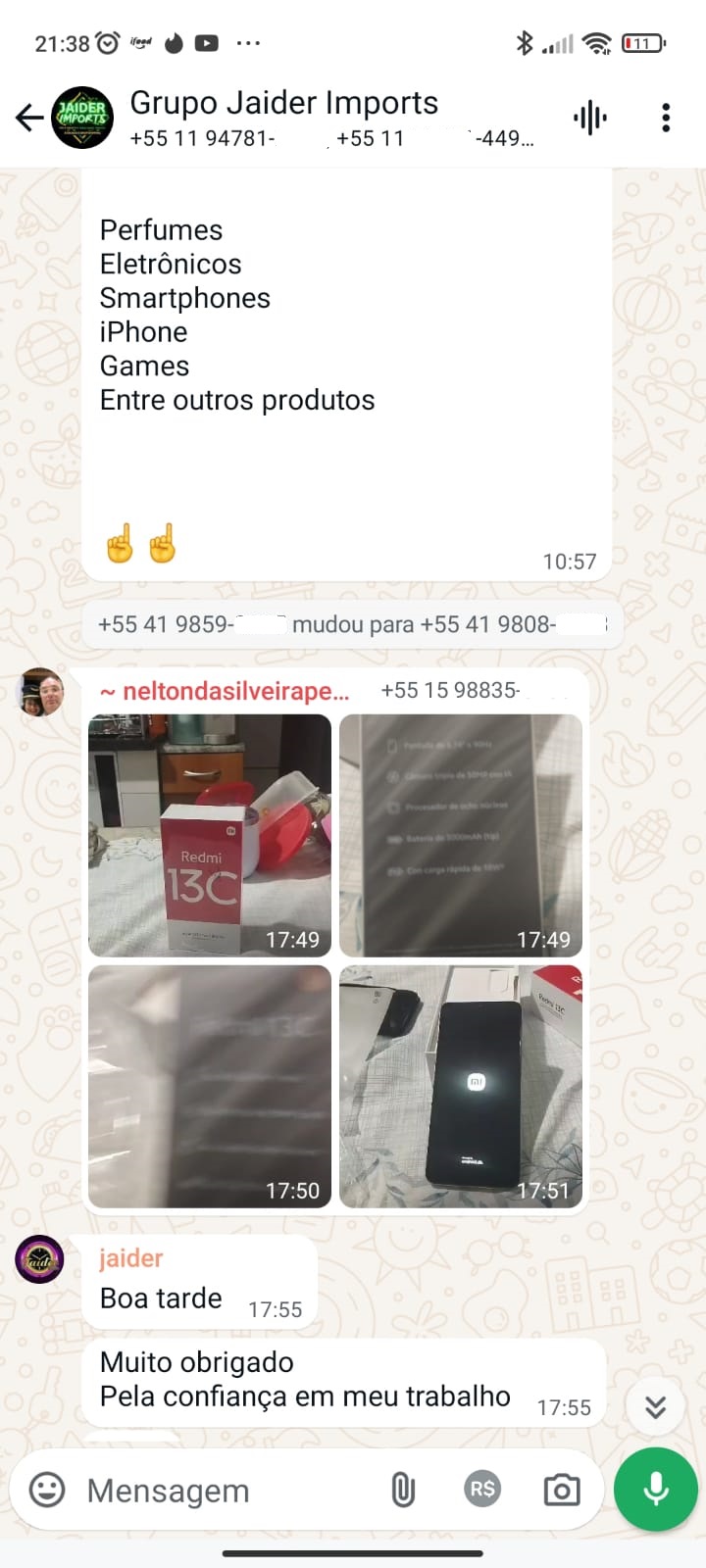Attach a file with the paperclip
Image resolution: width=706 pixels, height=1568 pixels.
click(402, 1490)
